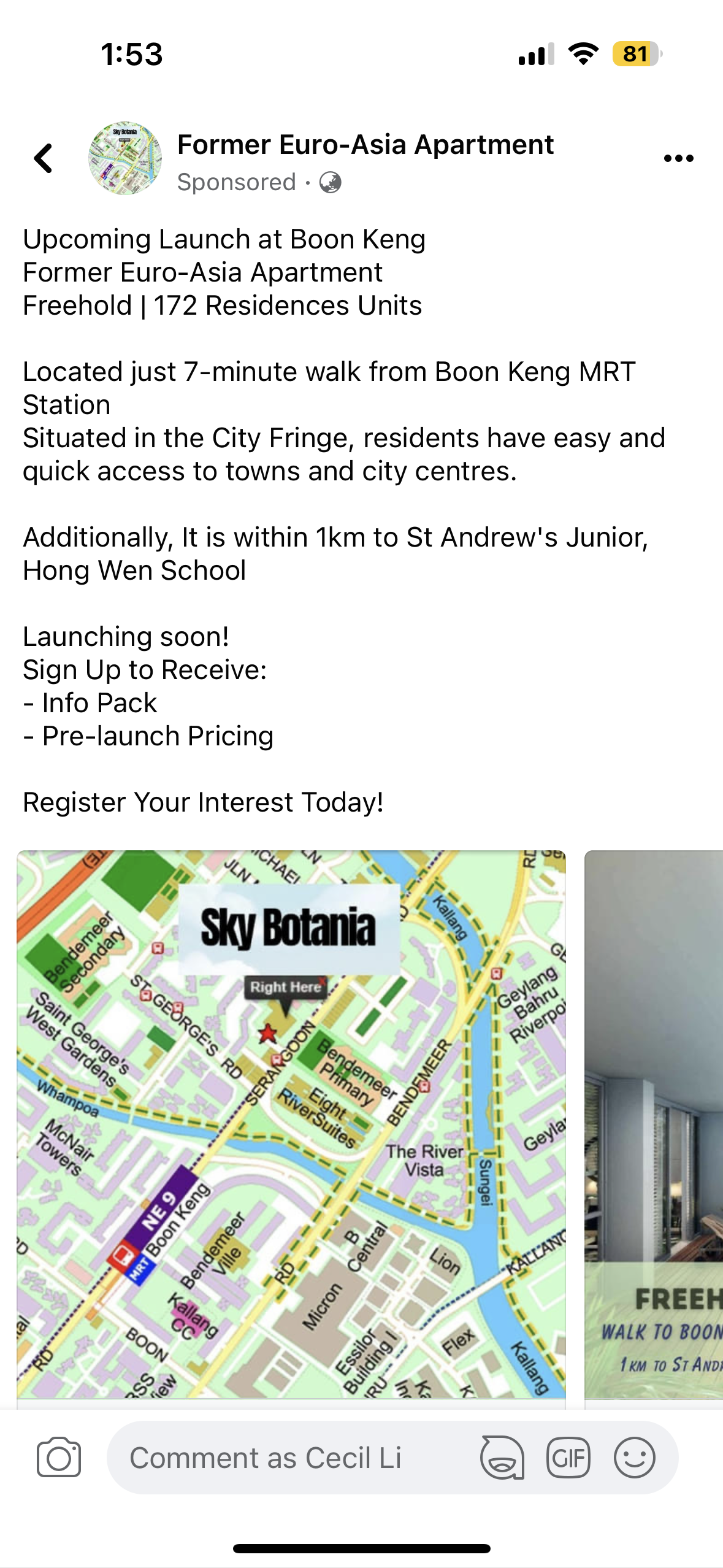The width and height of the screenshot is (723, 1568).
Task: Open camera to attach a photo
Action: click(x=59, y=1458)
